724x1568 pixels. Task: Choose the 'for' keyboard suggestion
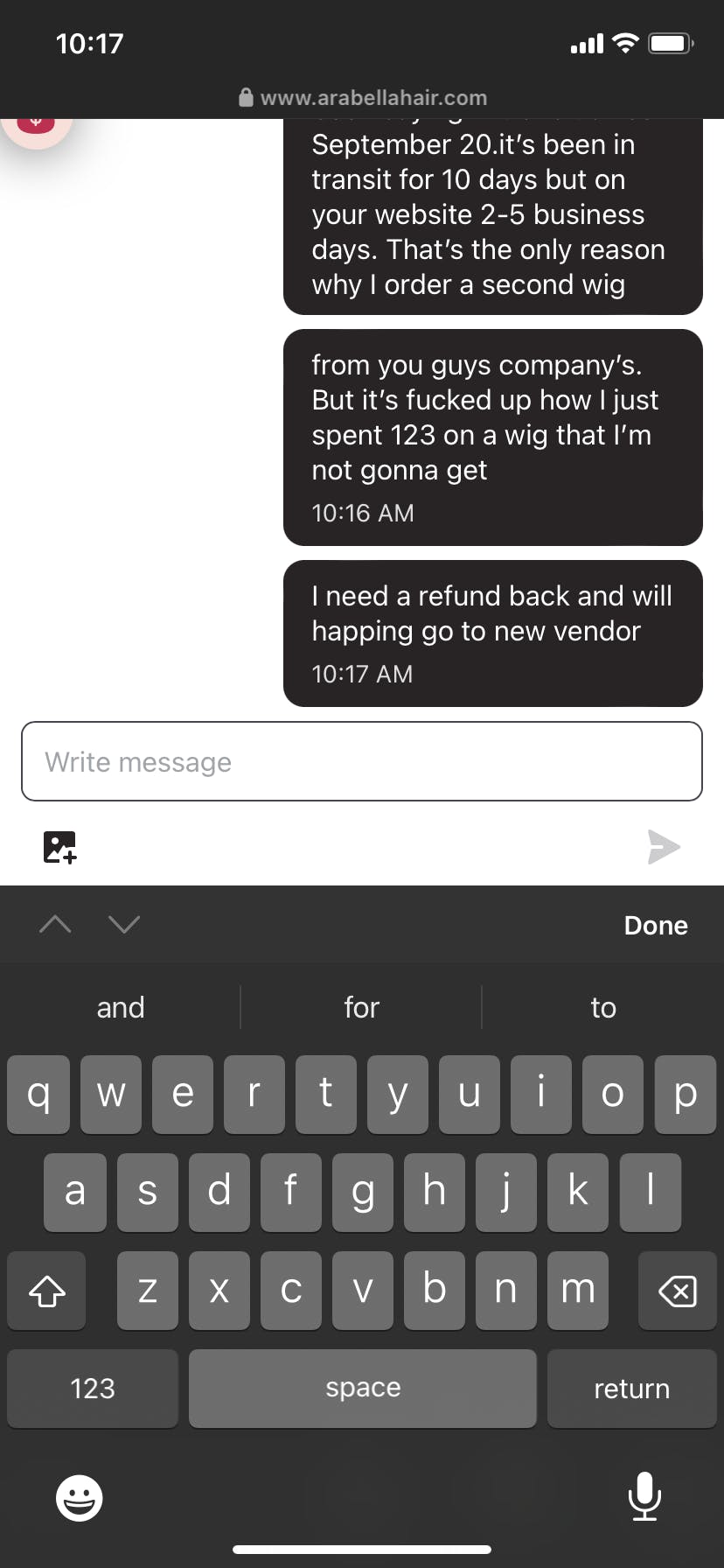pyautogui.click(x=361, y=1008)
